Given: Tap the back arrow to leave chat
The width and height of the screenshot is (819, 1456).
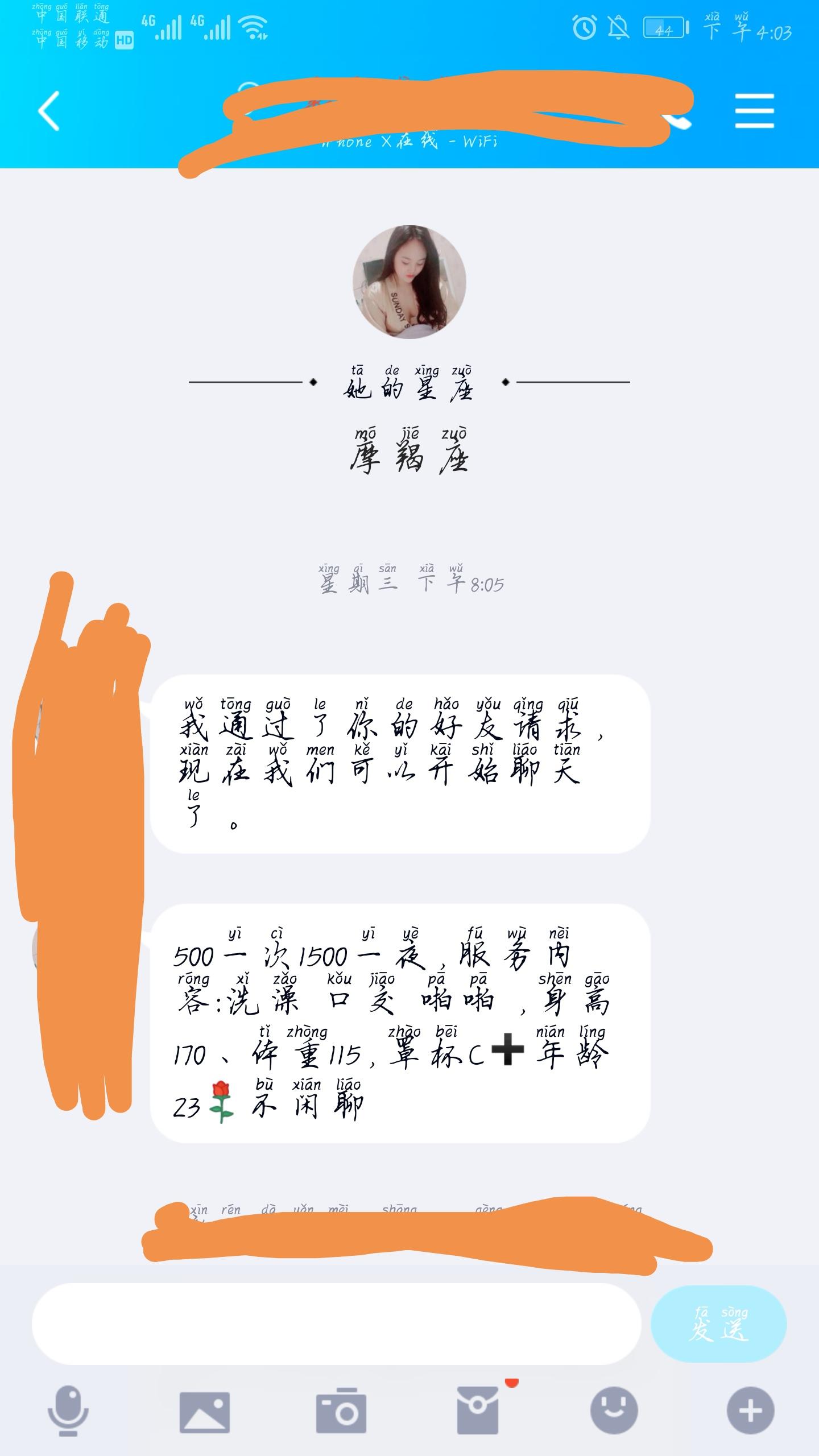Looking at the screenshot, I should 48,111.
